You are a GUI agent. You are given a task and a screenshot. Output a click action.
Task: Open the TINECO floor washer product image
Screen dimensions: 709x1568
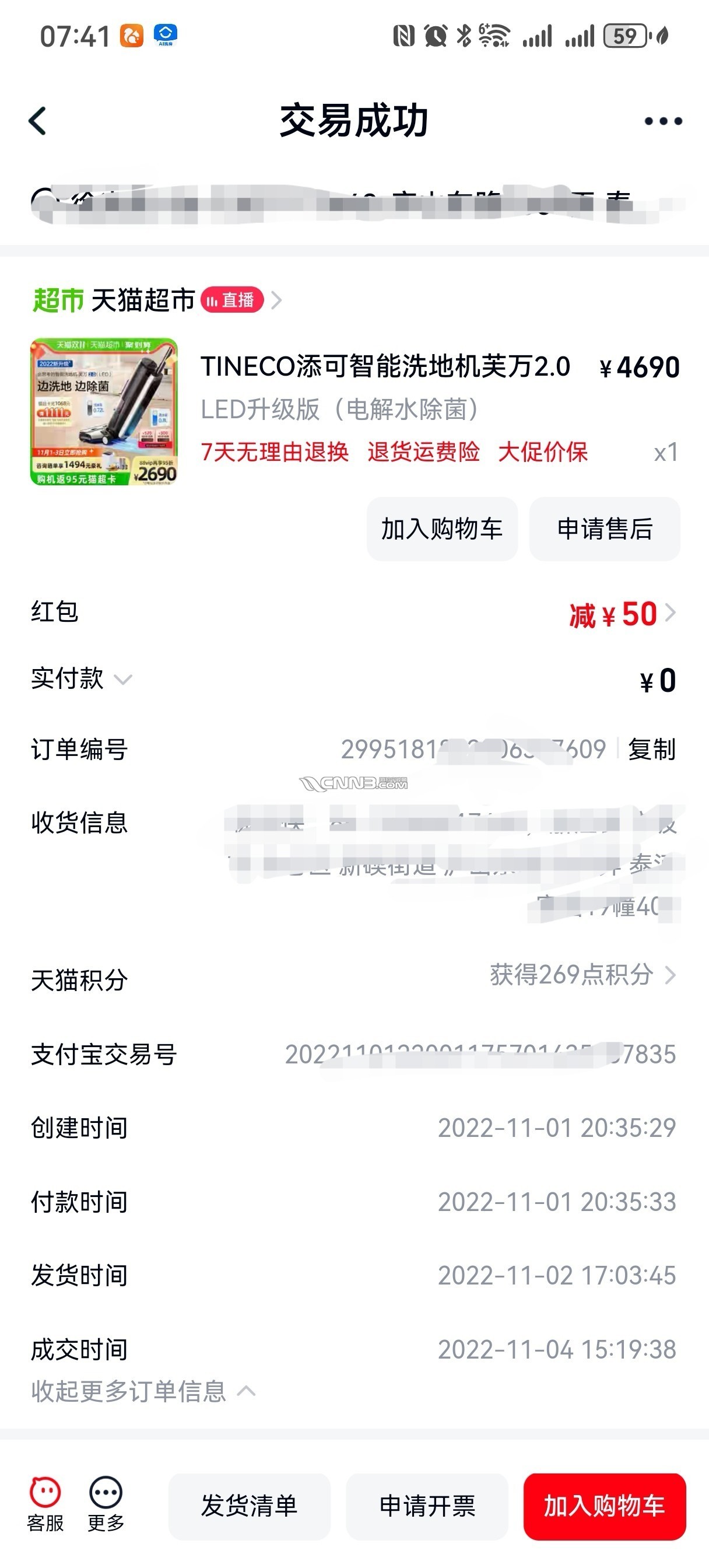tap(104, 411)
